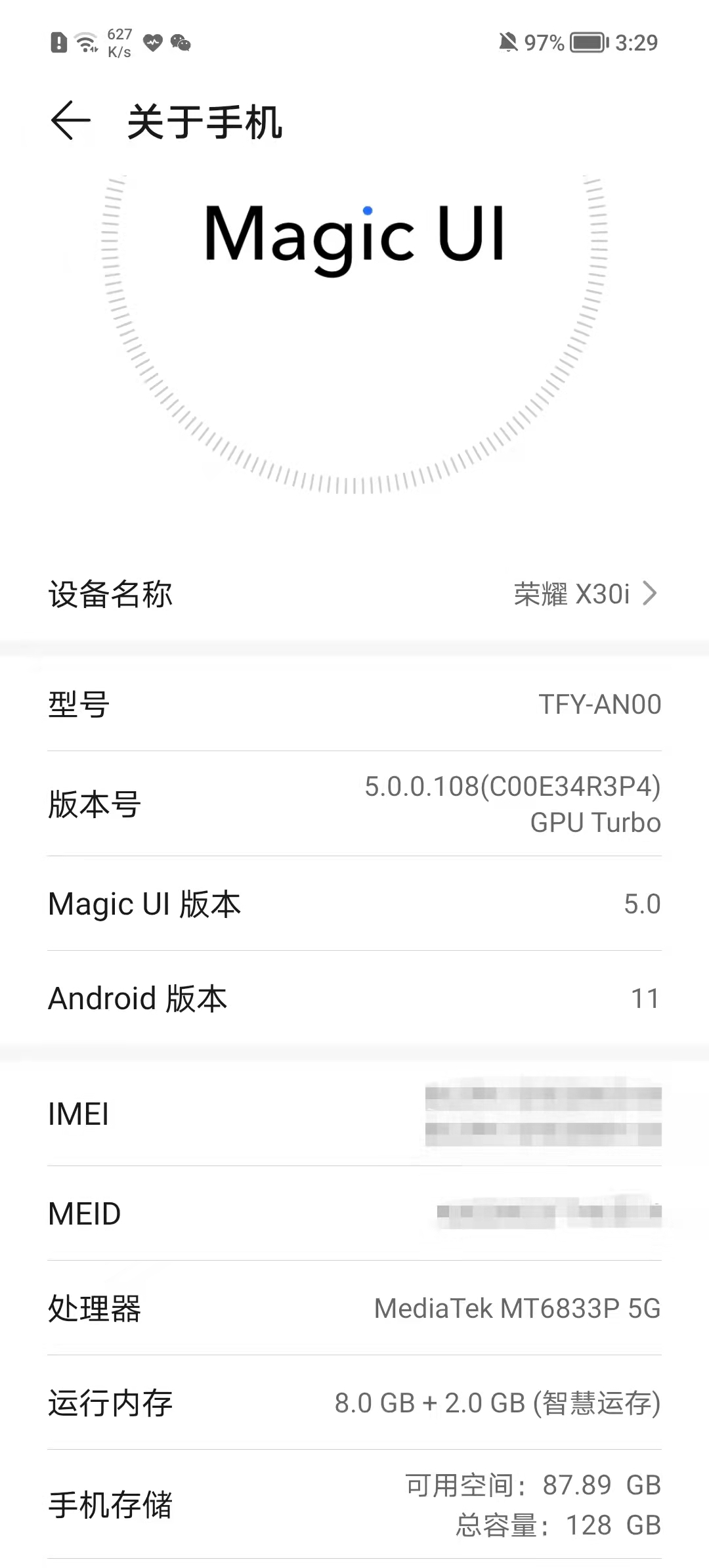This screenshot has height=1568, width=709.
Task: Tap the Magic UI 版本 row
Action: [x=354, y=904]
